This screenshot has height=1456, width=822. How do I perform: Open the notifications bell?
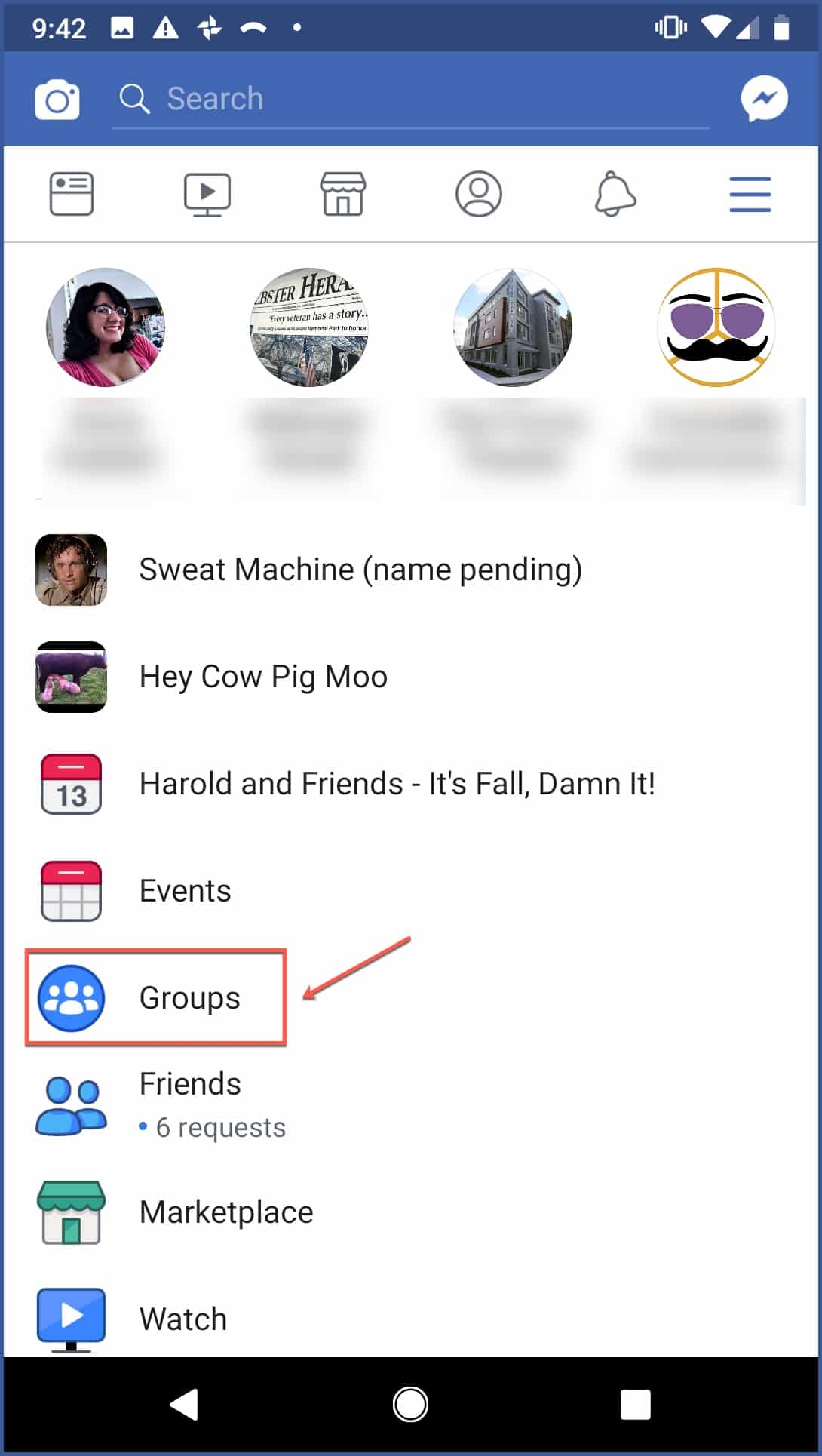[x=615, y=193]
